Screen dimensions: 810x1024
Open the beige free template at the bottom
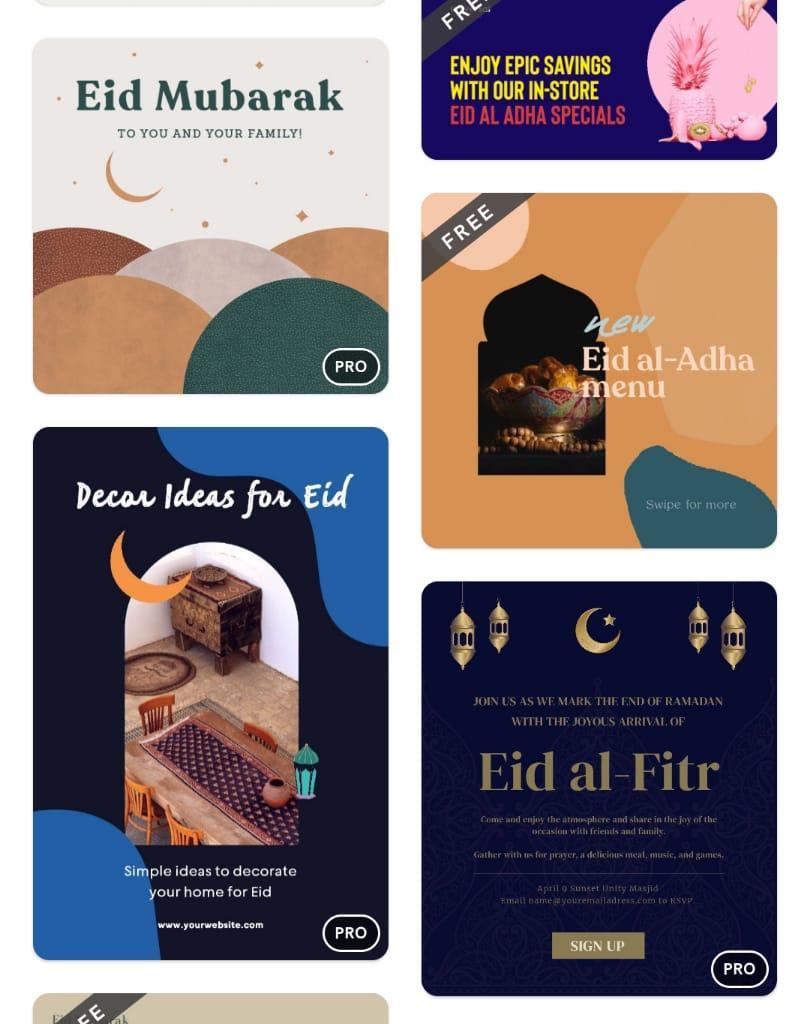pyautogui.click(x=210, y=1009)
